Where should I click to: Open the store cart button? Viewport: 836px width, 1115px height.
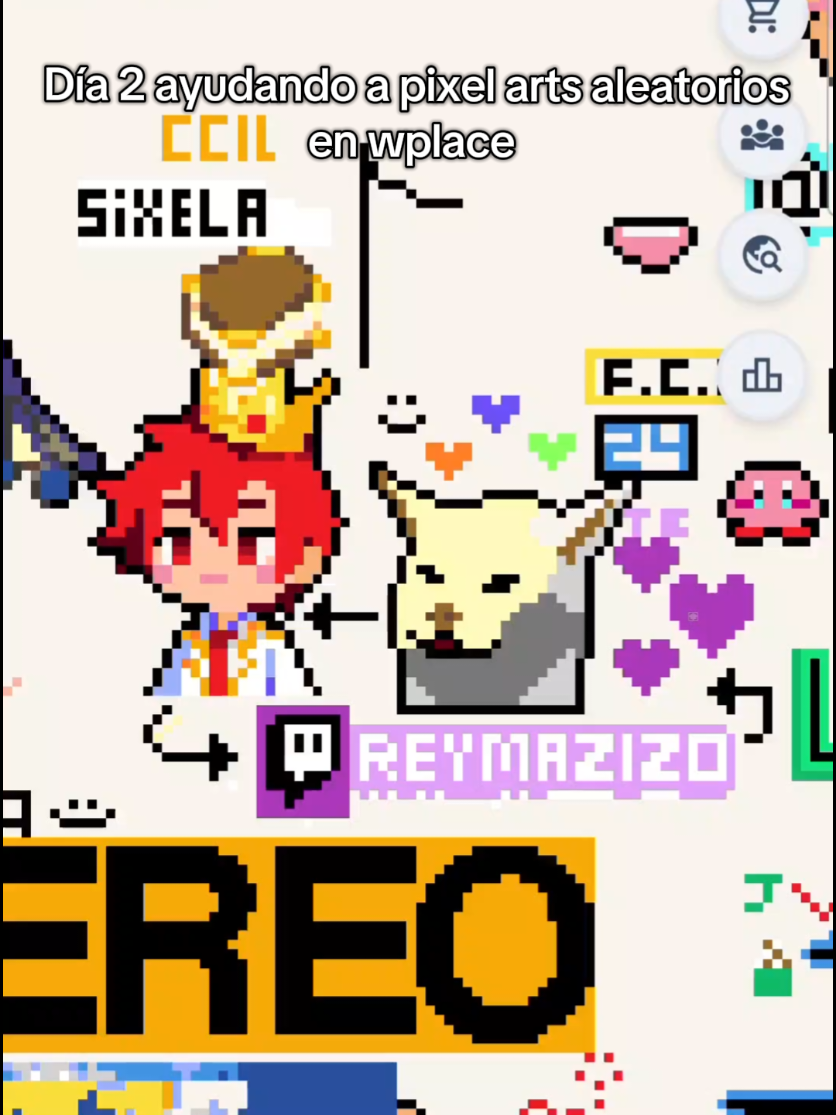(762, 18)
